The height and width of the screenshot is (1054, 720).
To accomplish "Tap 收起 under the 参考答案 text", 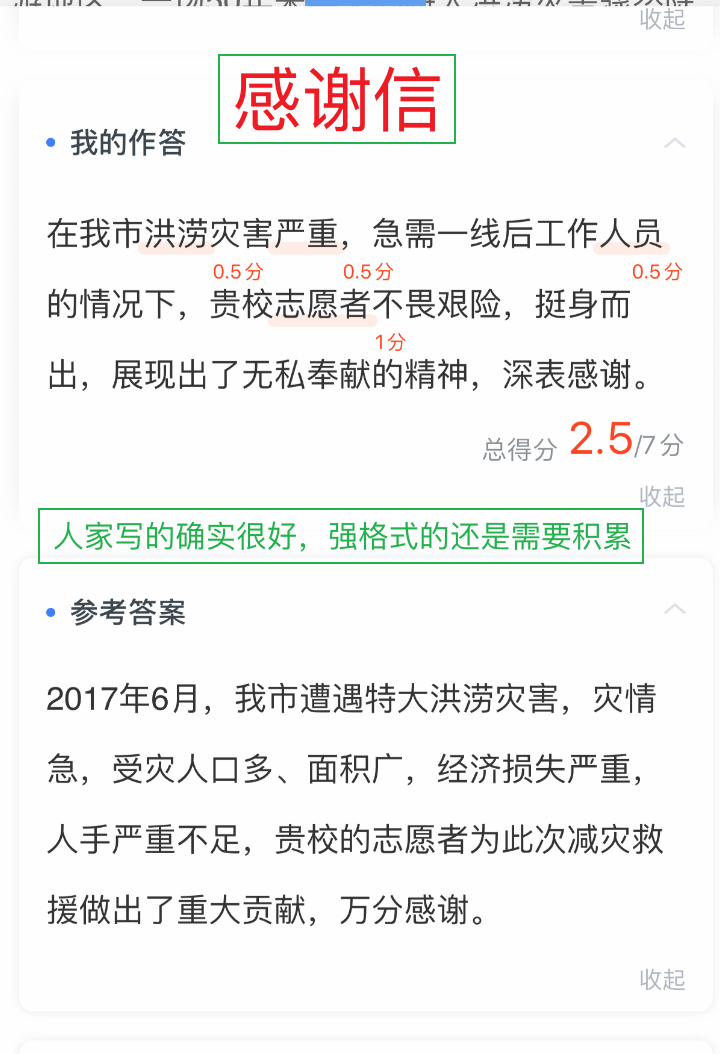I will pyautogui.click(x=662, y=979).
